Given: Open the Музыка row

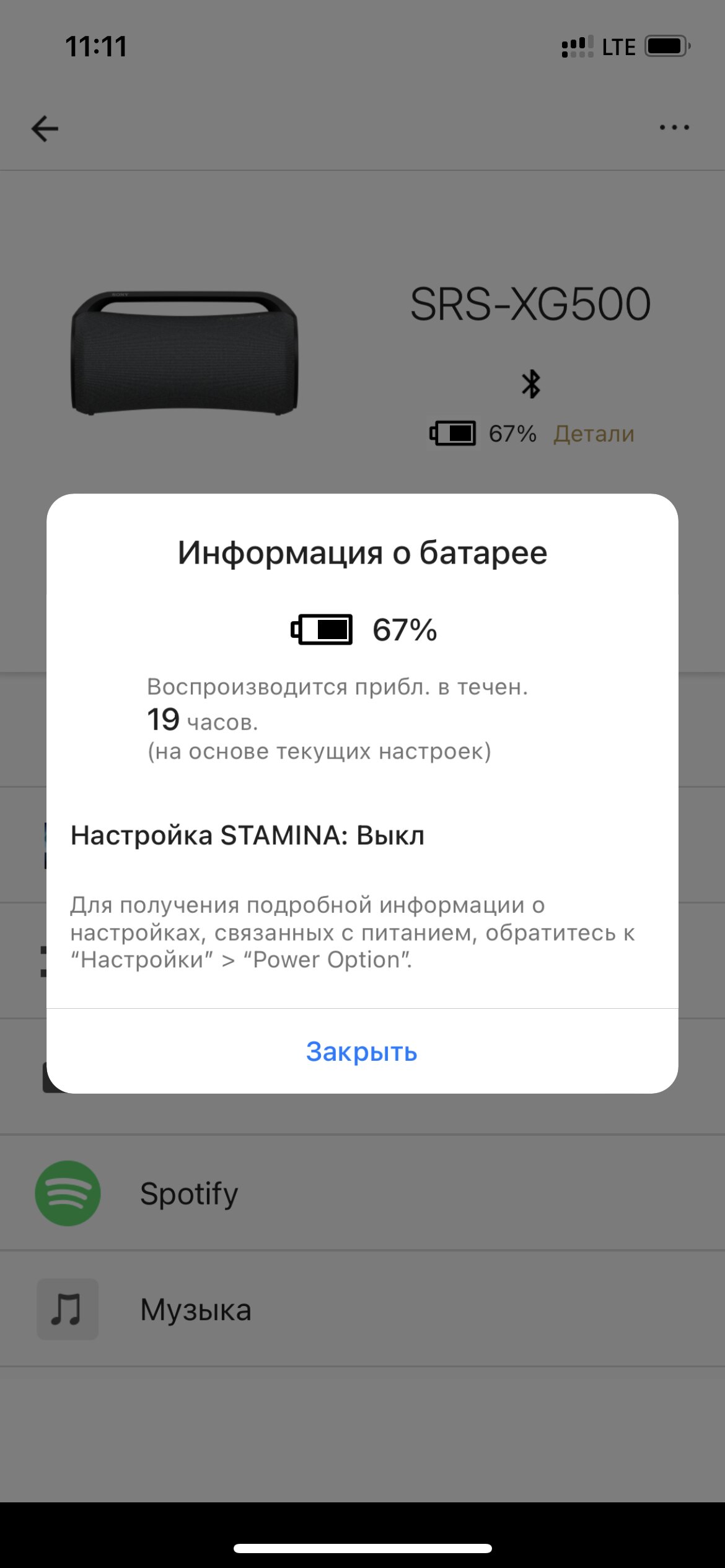Looking at the screenshot, I should [362, 1309].
